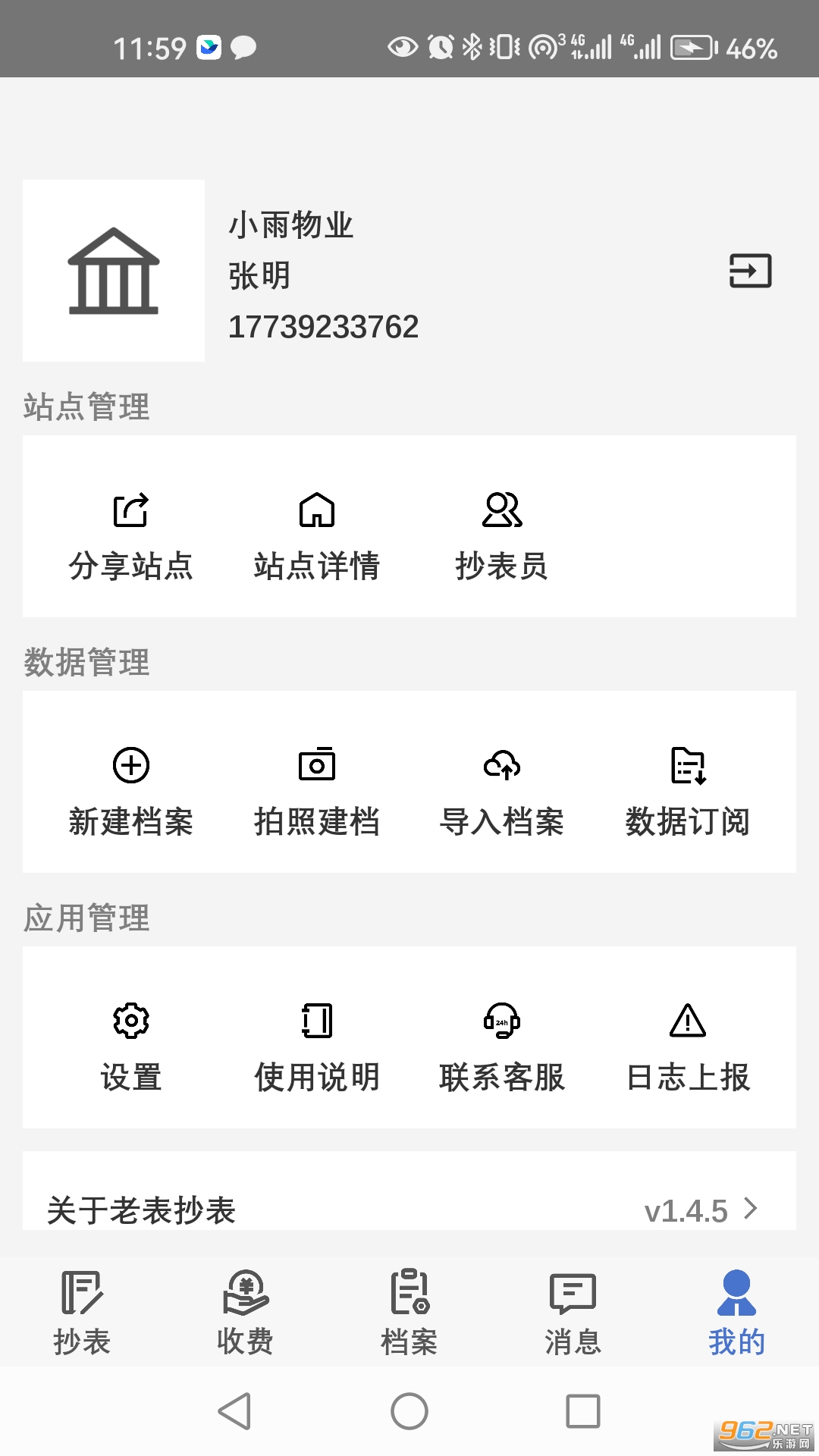Tap the logout icon beside the profile
The width and height of the screenshot is (819, 1456).
(750, 271)
